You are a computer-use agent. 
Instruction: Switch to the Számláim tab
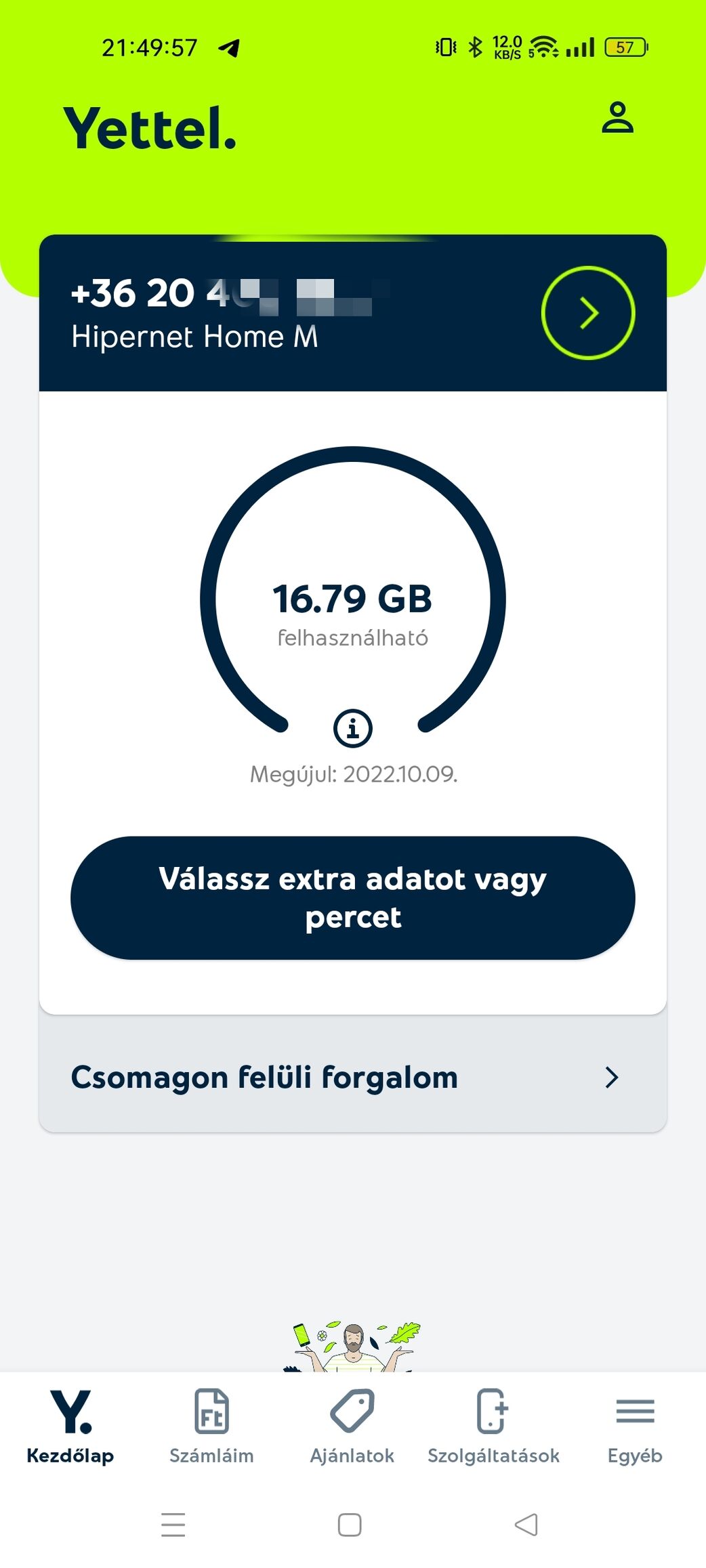(x=211, y=1426)
